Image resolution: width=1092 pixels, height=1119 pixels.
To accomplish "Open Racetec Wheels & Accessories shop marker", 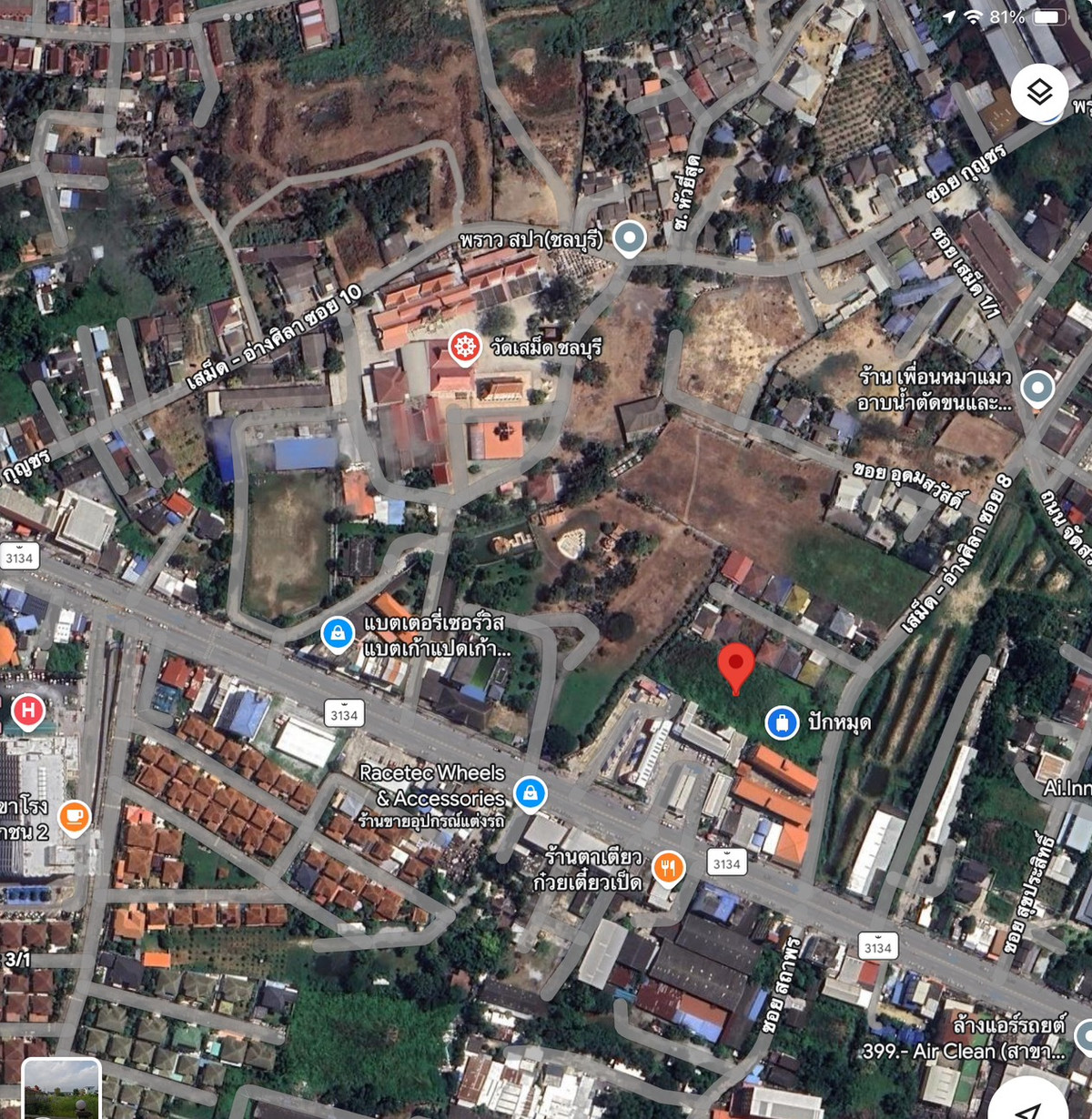I will [530, 792].
